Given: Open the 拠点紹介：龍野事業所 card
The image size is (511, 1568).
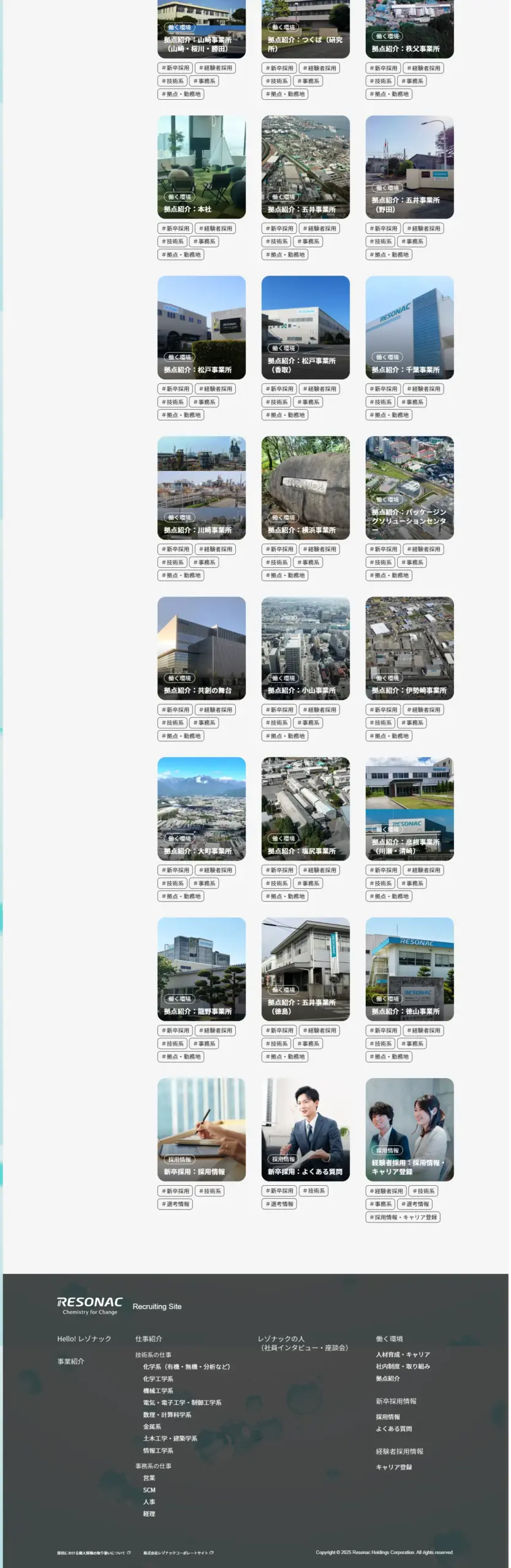Looking at the screenshot, I should pos(201,970).
